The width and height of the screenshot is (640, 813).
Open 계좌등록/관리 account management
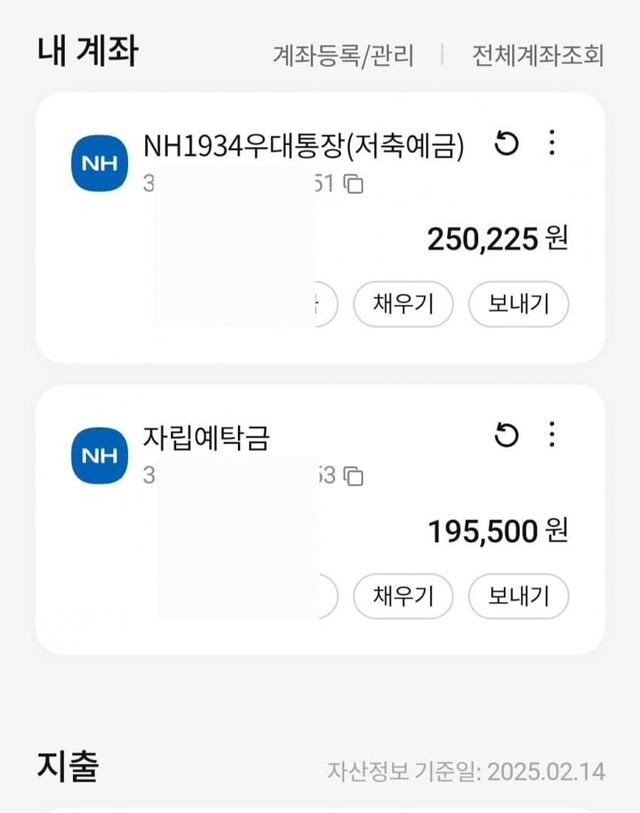pos(343,55)
